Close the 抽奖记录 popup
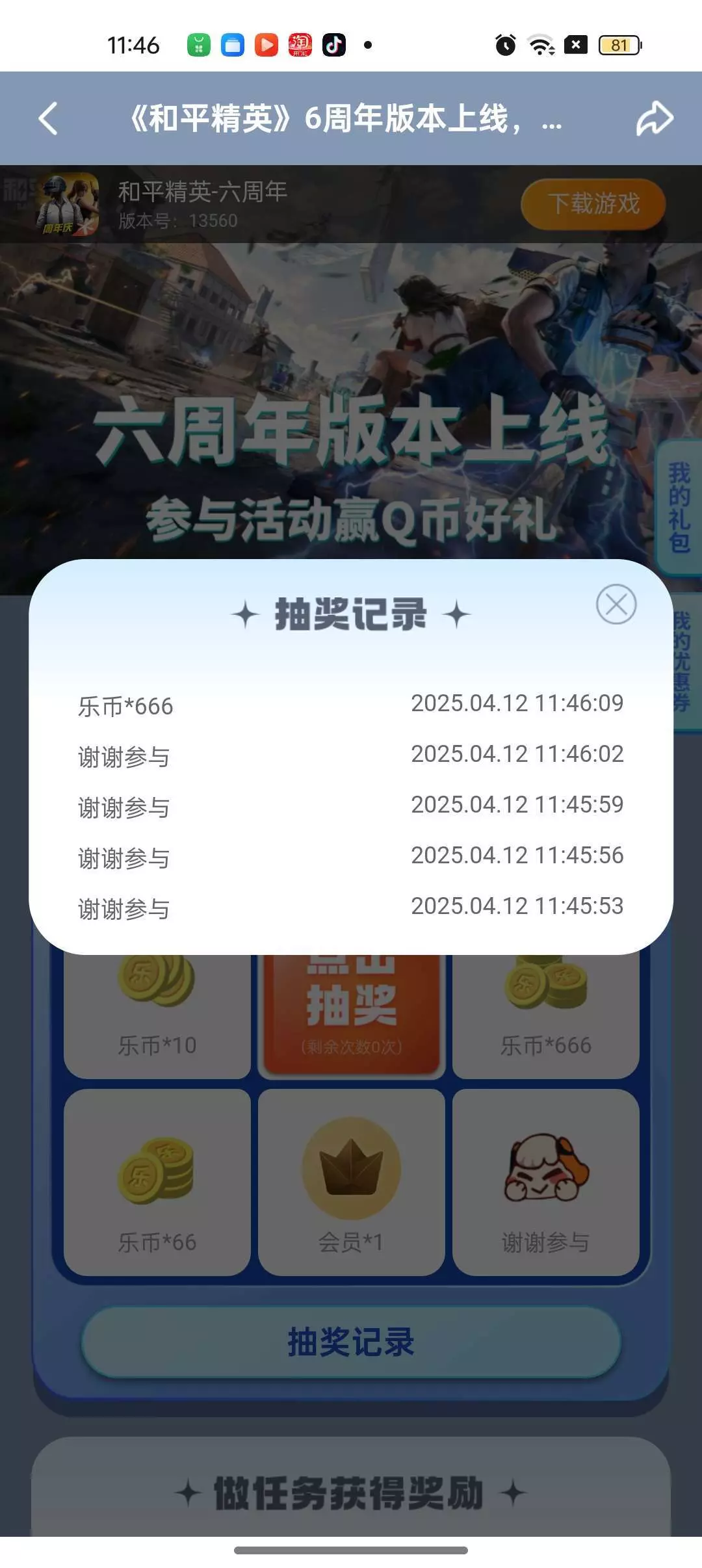 616,604
